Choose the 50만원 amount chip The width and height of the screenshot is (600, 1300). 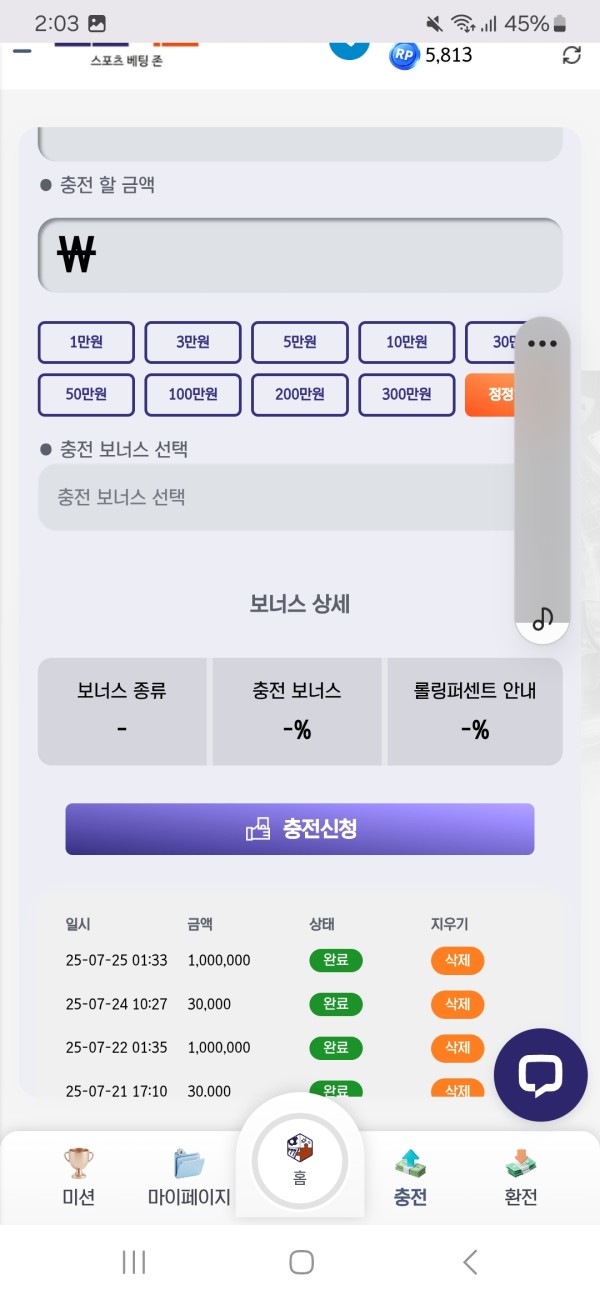(x=86, y=394)
